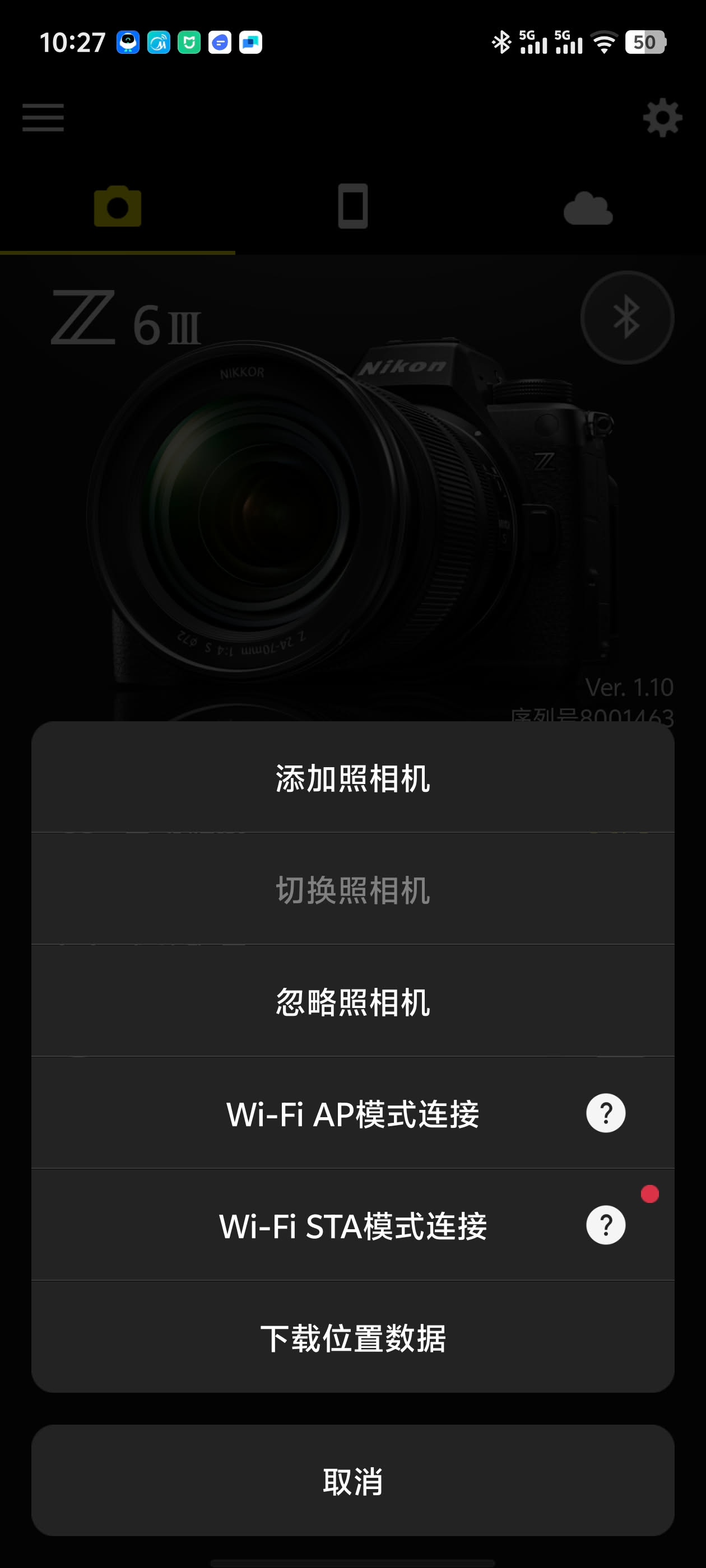Open help icon for Wi-Fi AP模式连接
This screenshot has height=1568, width=706.
tap(606, 1113)
